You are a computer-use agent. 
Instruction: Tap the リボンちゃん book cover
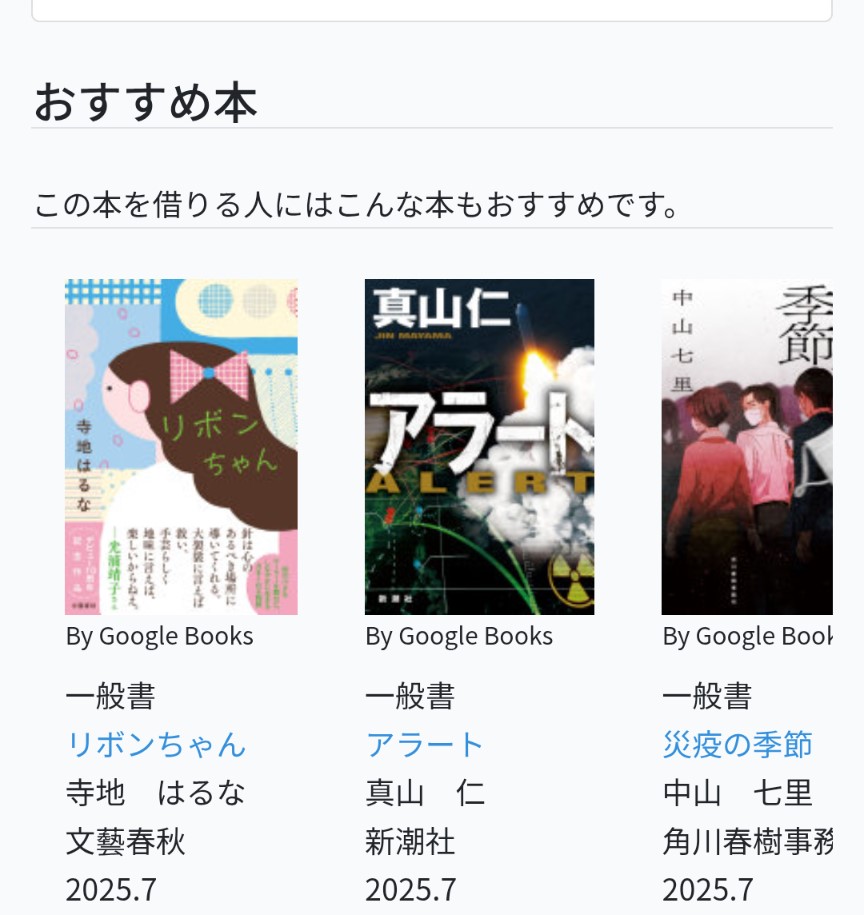(x=181, y=446)
